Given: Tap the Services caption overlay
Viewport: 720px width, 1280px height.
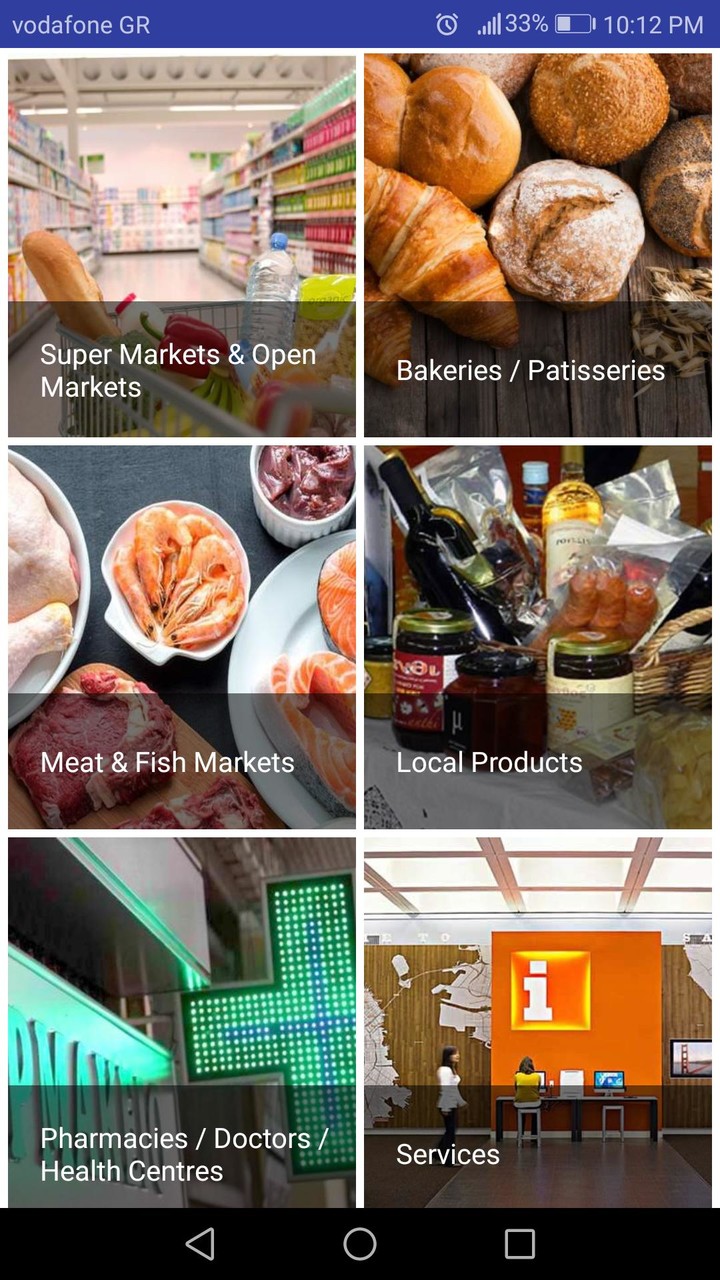Looking at the screenshot, I should tap(448, 1154).
